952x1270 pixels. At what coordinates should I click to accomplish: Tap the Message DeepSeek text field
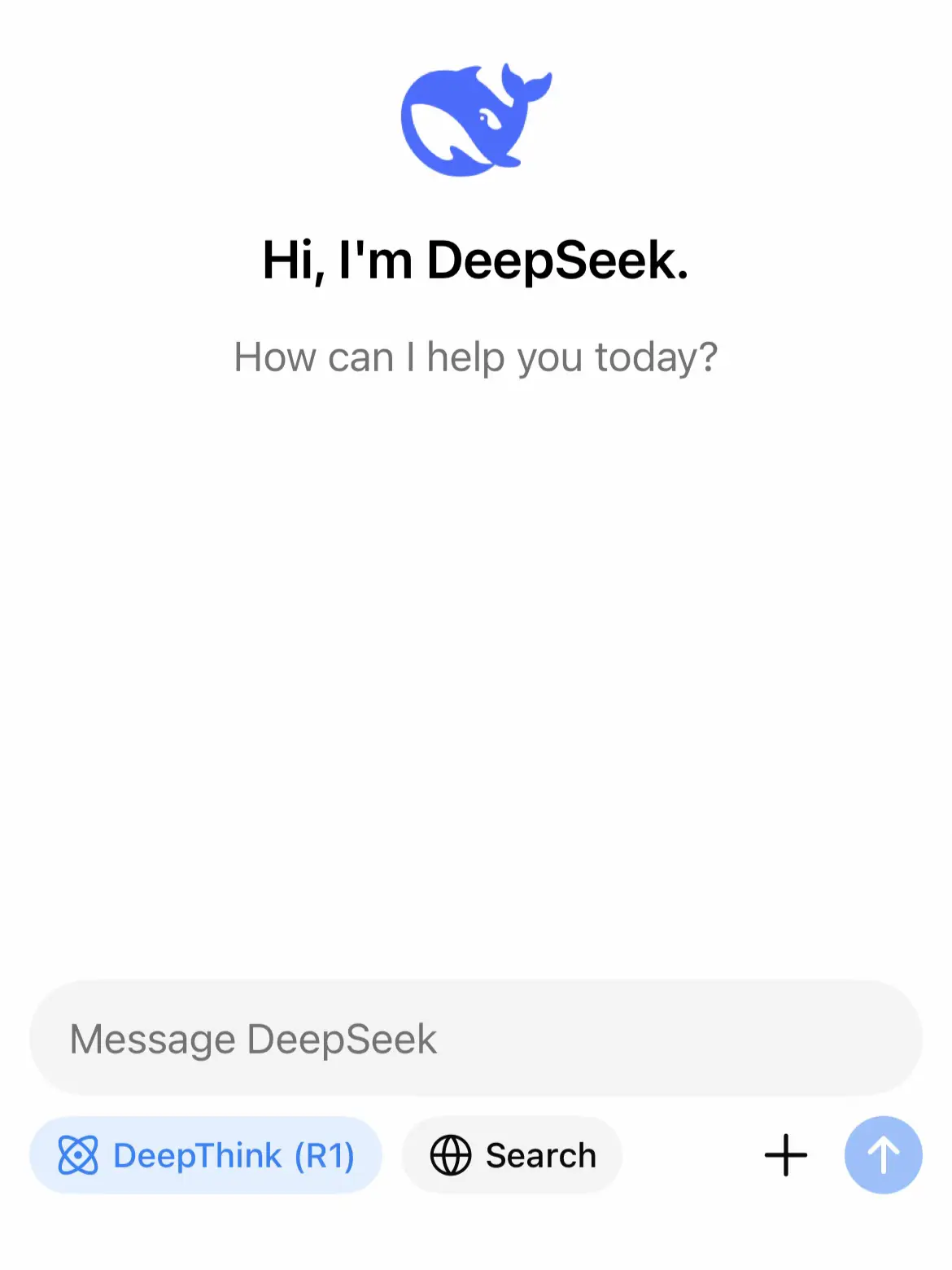click(476, 1039)
